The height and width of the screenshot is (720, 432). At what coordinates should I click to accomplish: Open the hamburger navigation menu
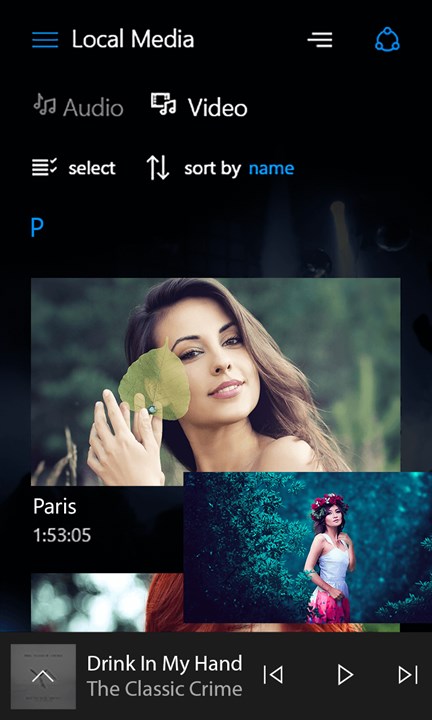point(45,39)
